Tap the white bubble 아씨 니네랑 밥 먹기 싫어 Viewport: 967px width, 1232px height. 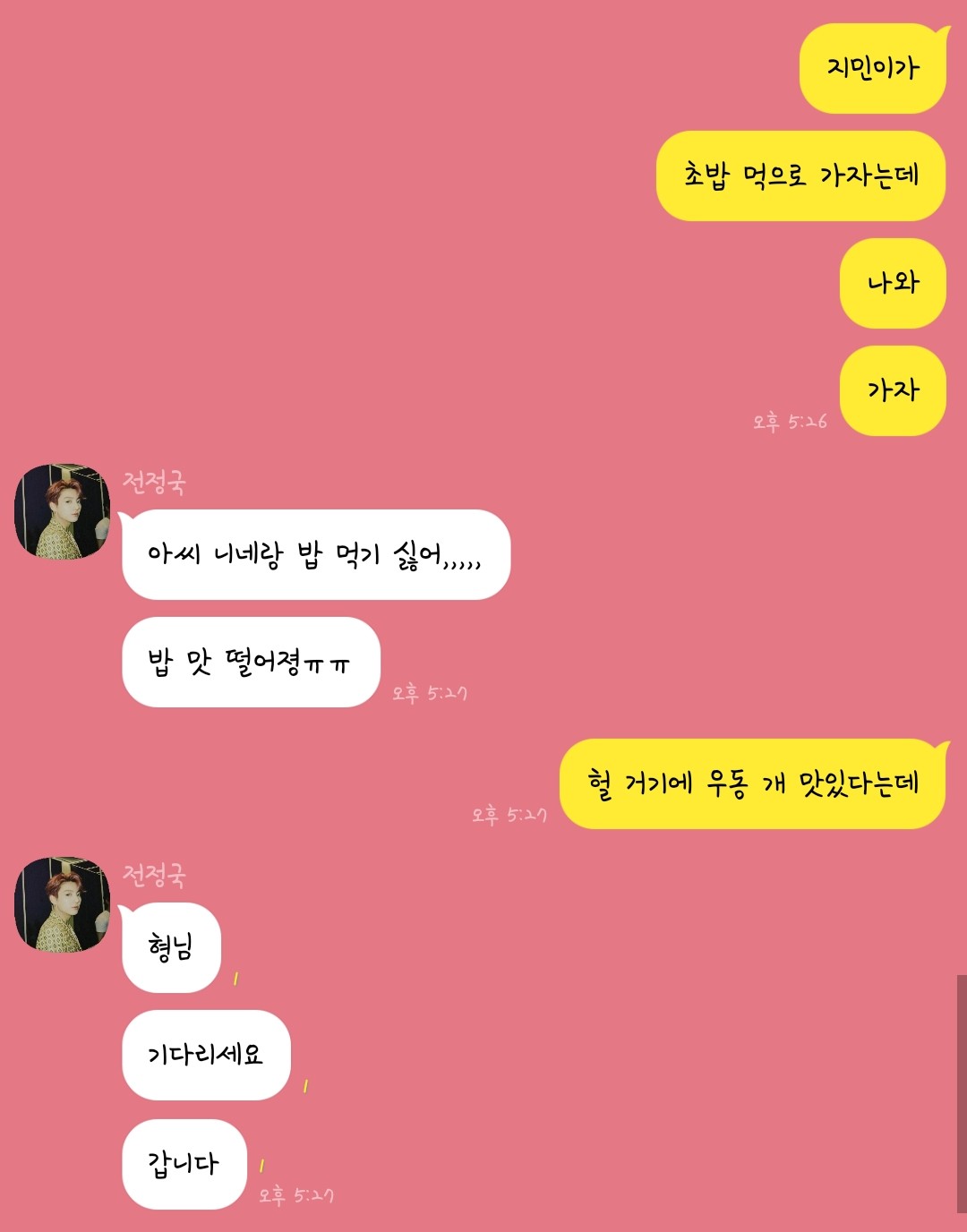313,555
